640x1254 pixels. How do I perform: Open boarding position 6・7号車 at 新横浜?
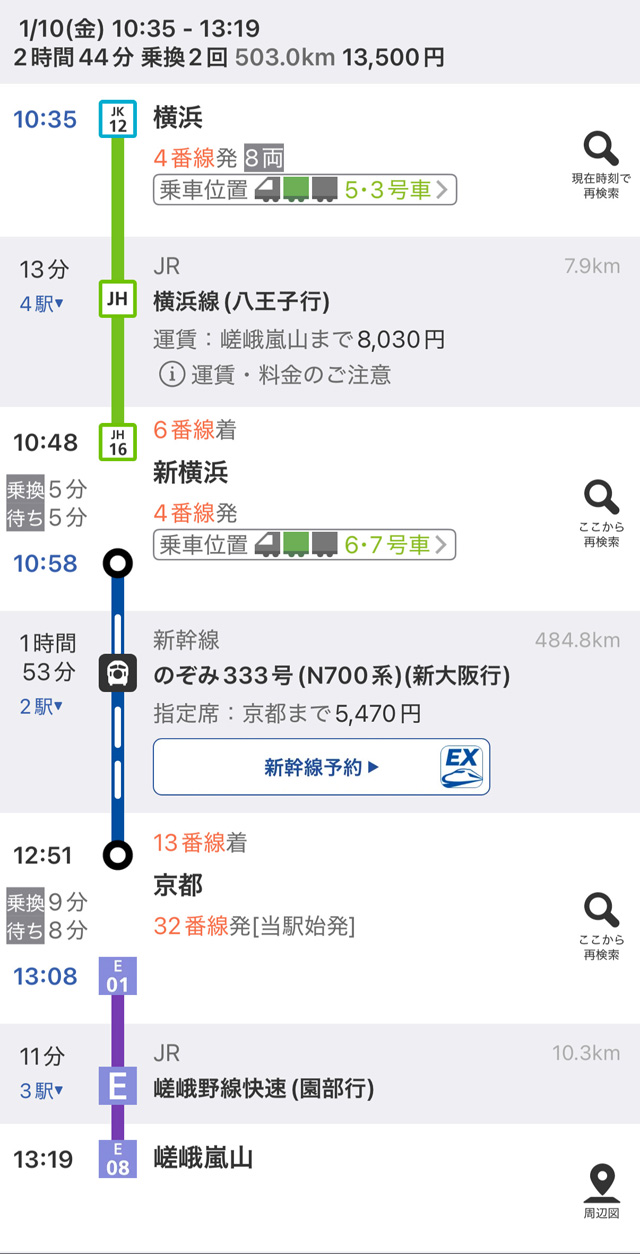(305, 544)
